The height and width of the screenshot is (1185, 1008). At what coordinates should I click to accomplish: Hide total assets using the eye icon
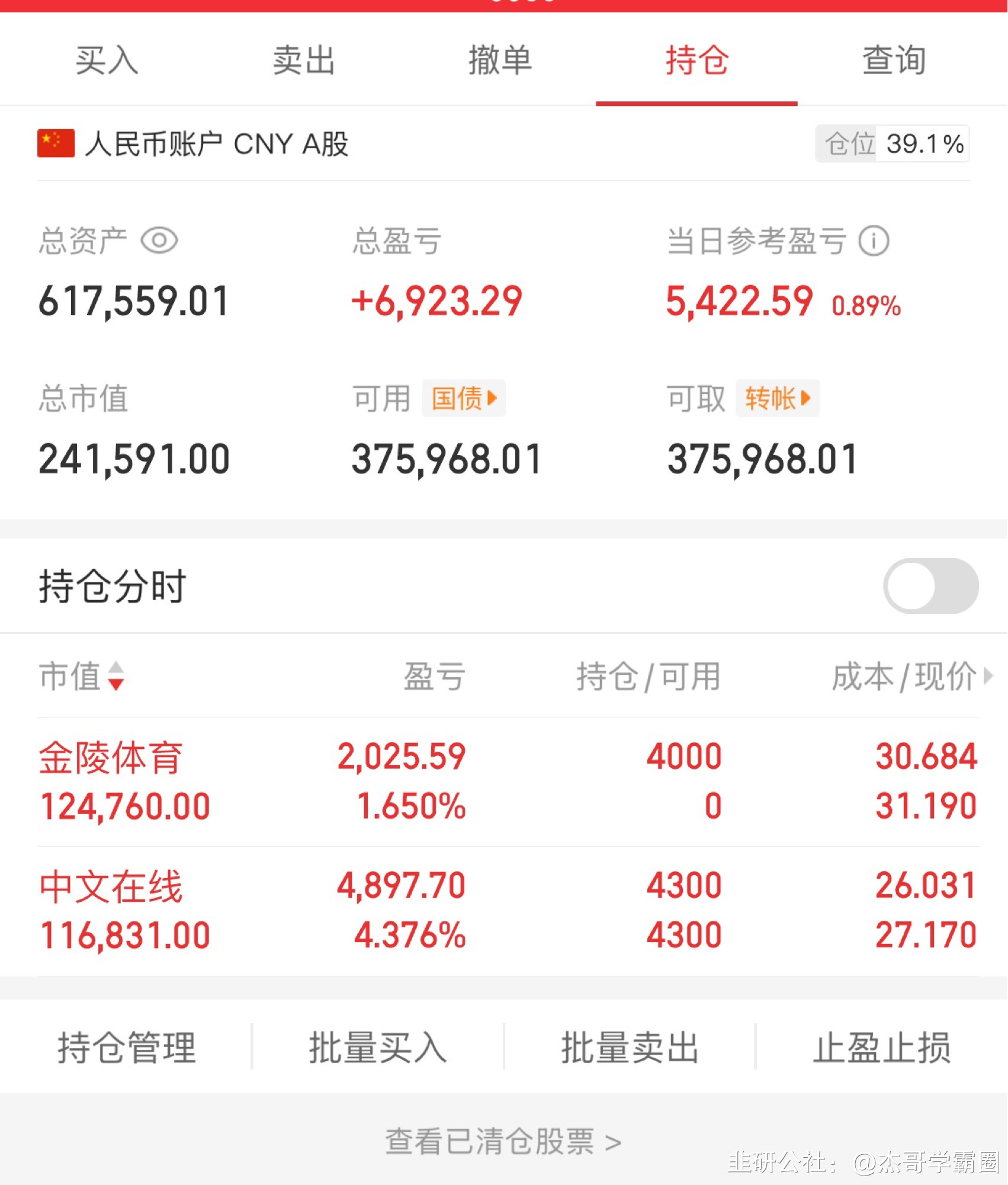pyautogui.click(x=159, y=241)
